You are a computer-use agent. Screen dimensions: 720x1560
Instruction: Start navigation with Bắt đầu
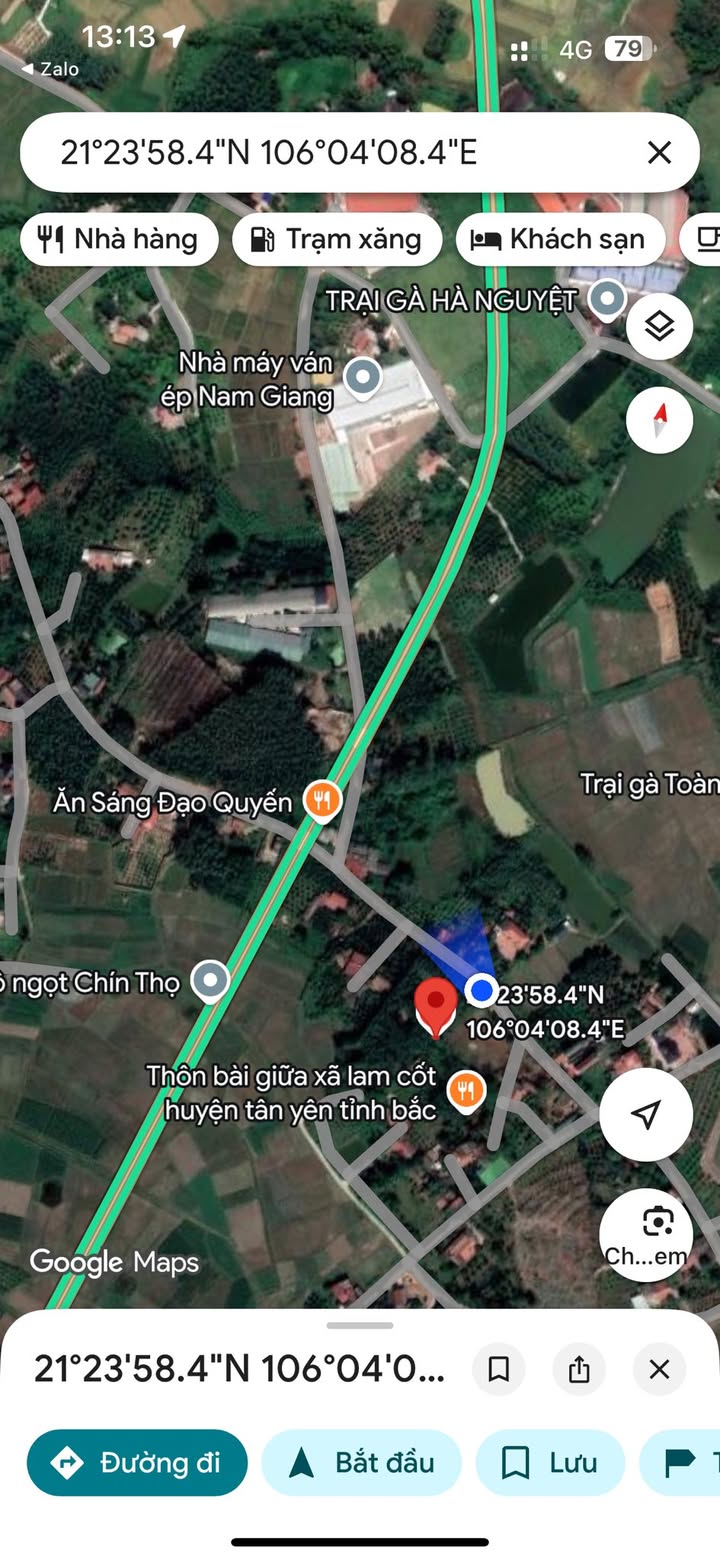[361, 1462]
